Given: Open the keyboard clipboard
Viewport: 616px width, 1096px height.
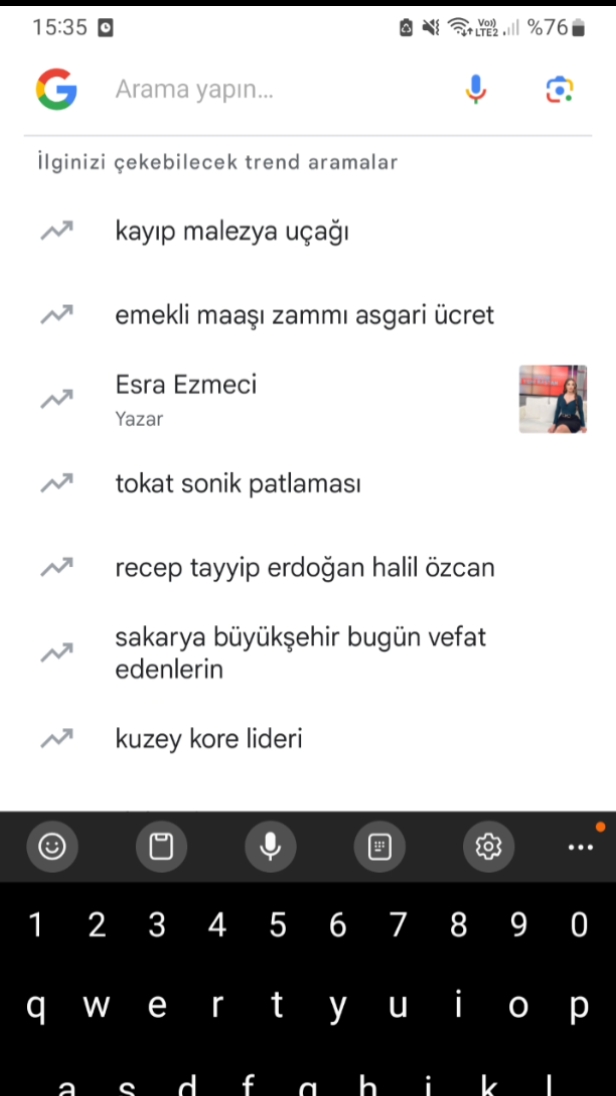Looking at the screenshot, I should pyautogui.click(x=161, y=847).
